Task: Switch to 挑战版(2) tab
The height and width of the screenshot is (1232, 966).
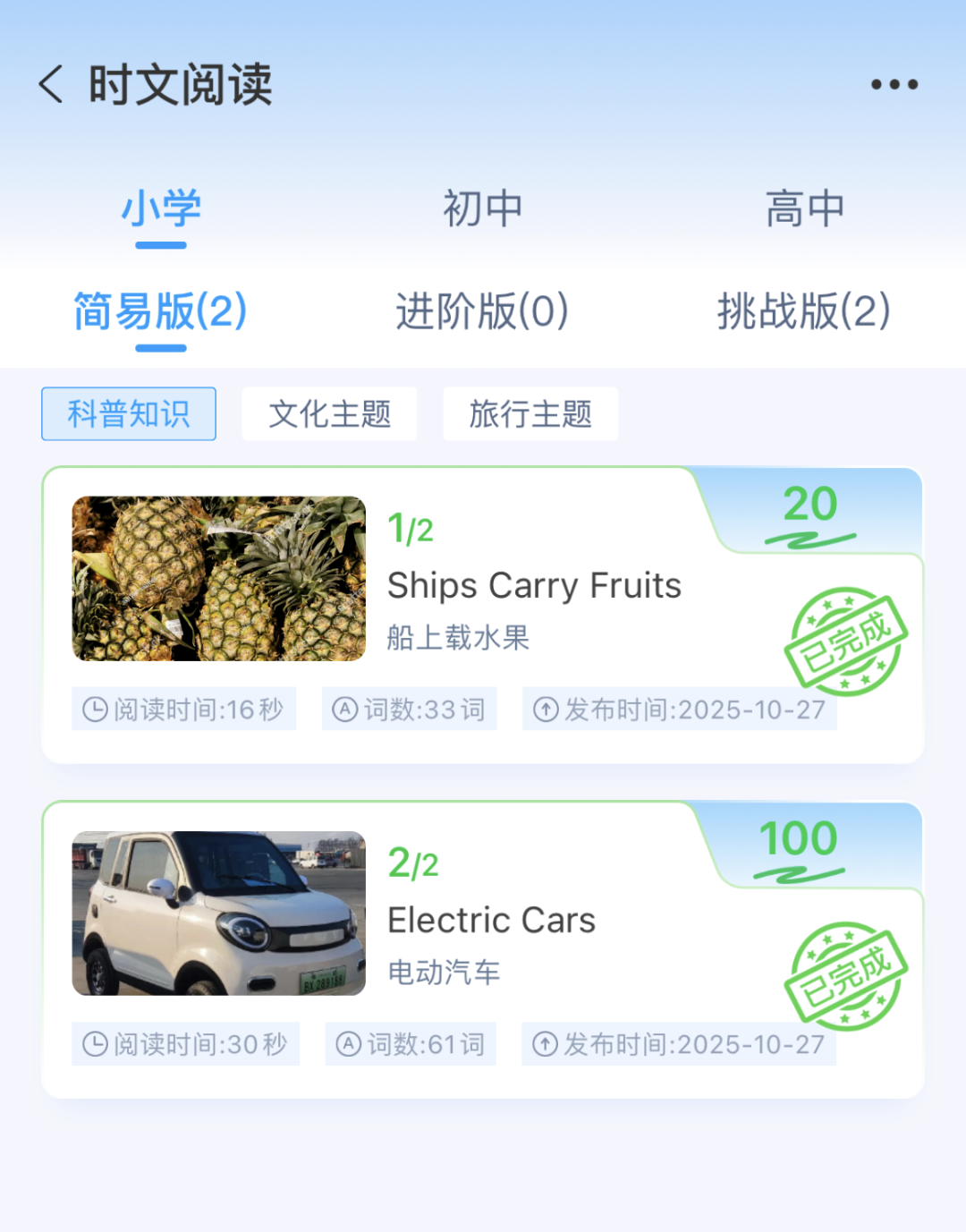Action: click(803, 311)
